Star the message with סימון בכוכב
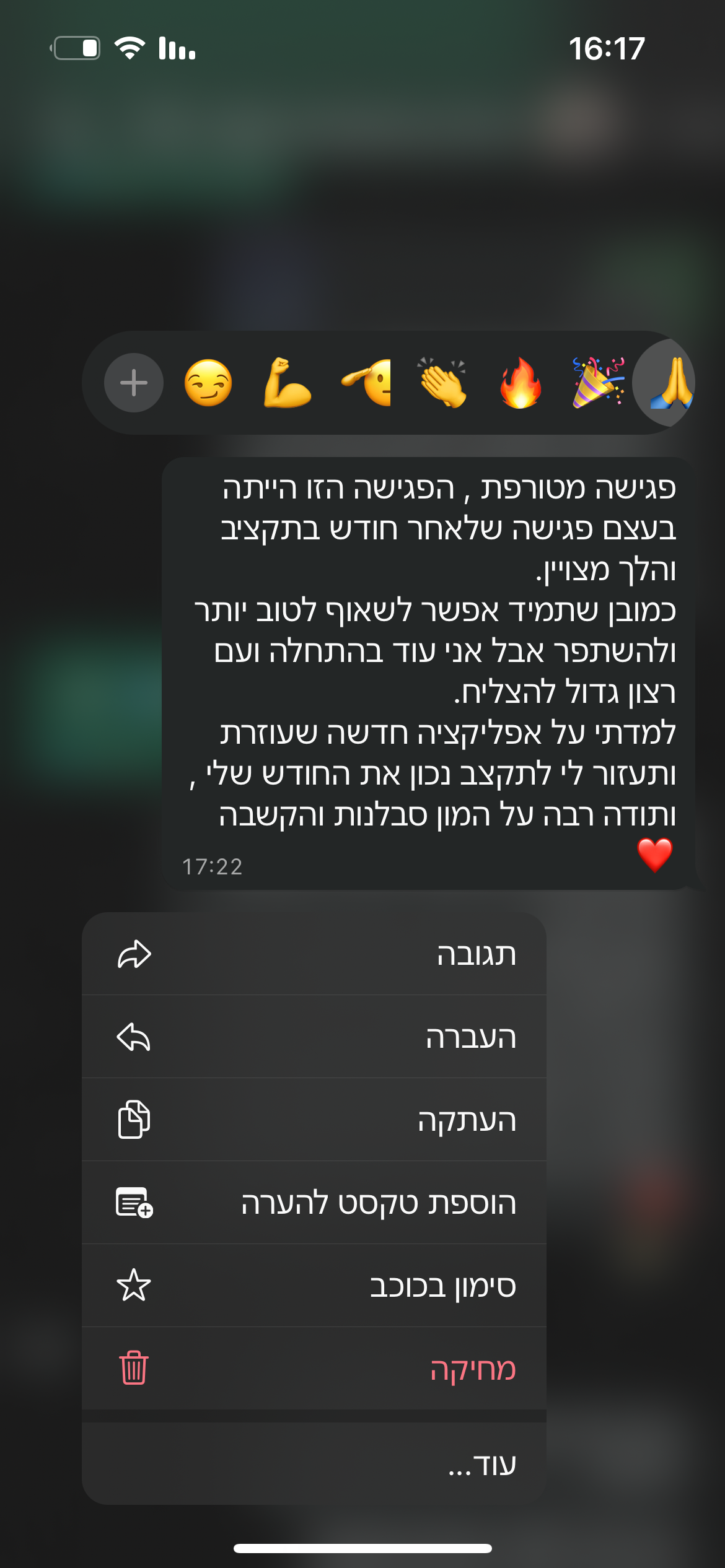The height and width of the screenshot is (1568, 725). tap(314, 1286)
